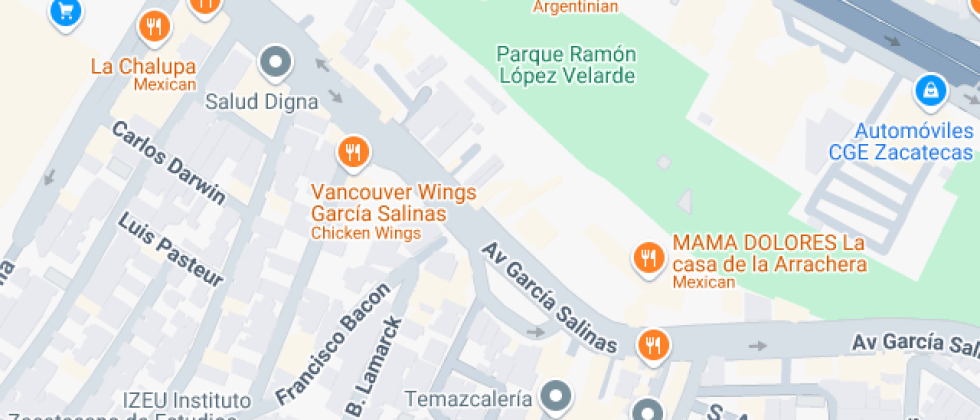Open the Temazcalería place marker

point(555,393)
